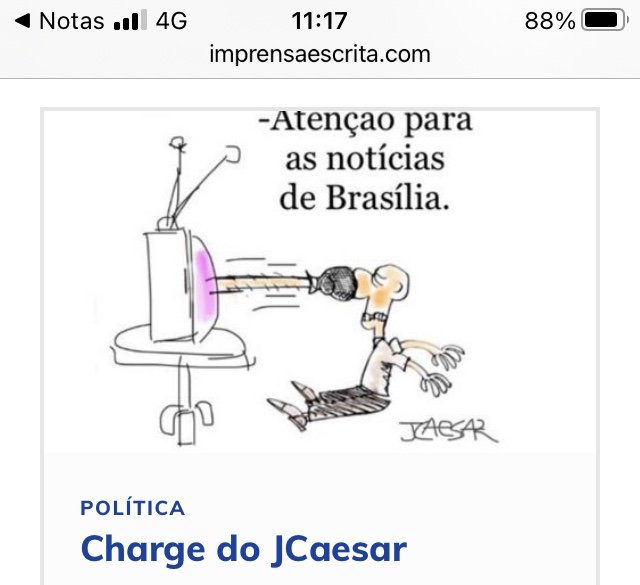Open the JCaesar cartoon image
This screenshot has width=640, height=585.
320,280
